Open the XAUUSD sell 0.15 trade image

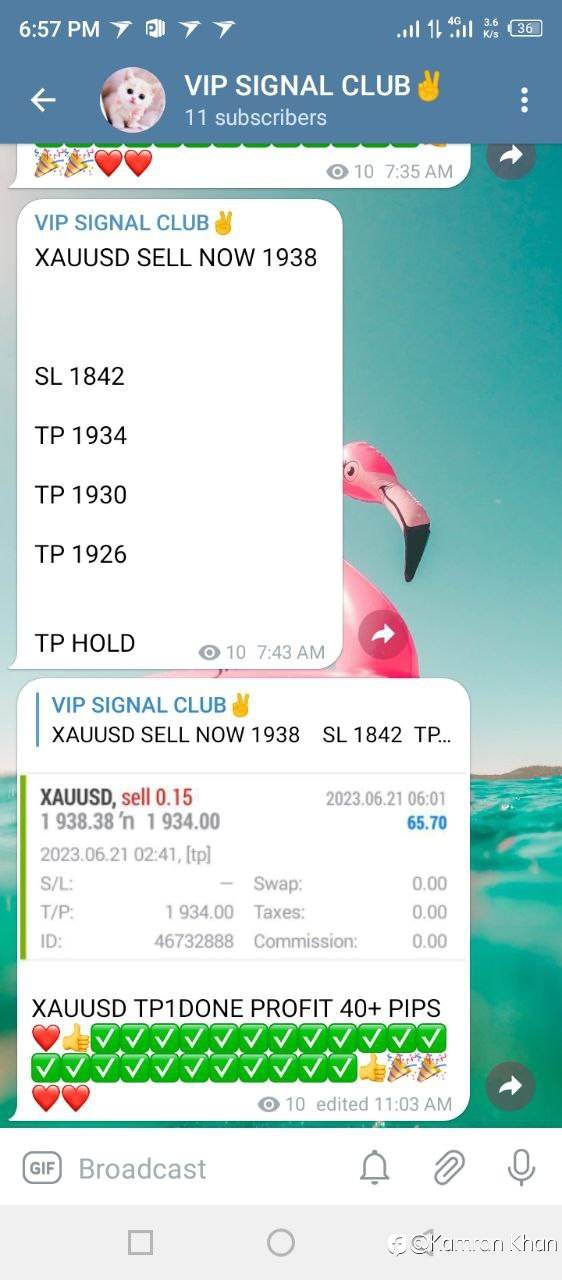pyautogui.click(x=243, y=866)
